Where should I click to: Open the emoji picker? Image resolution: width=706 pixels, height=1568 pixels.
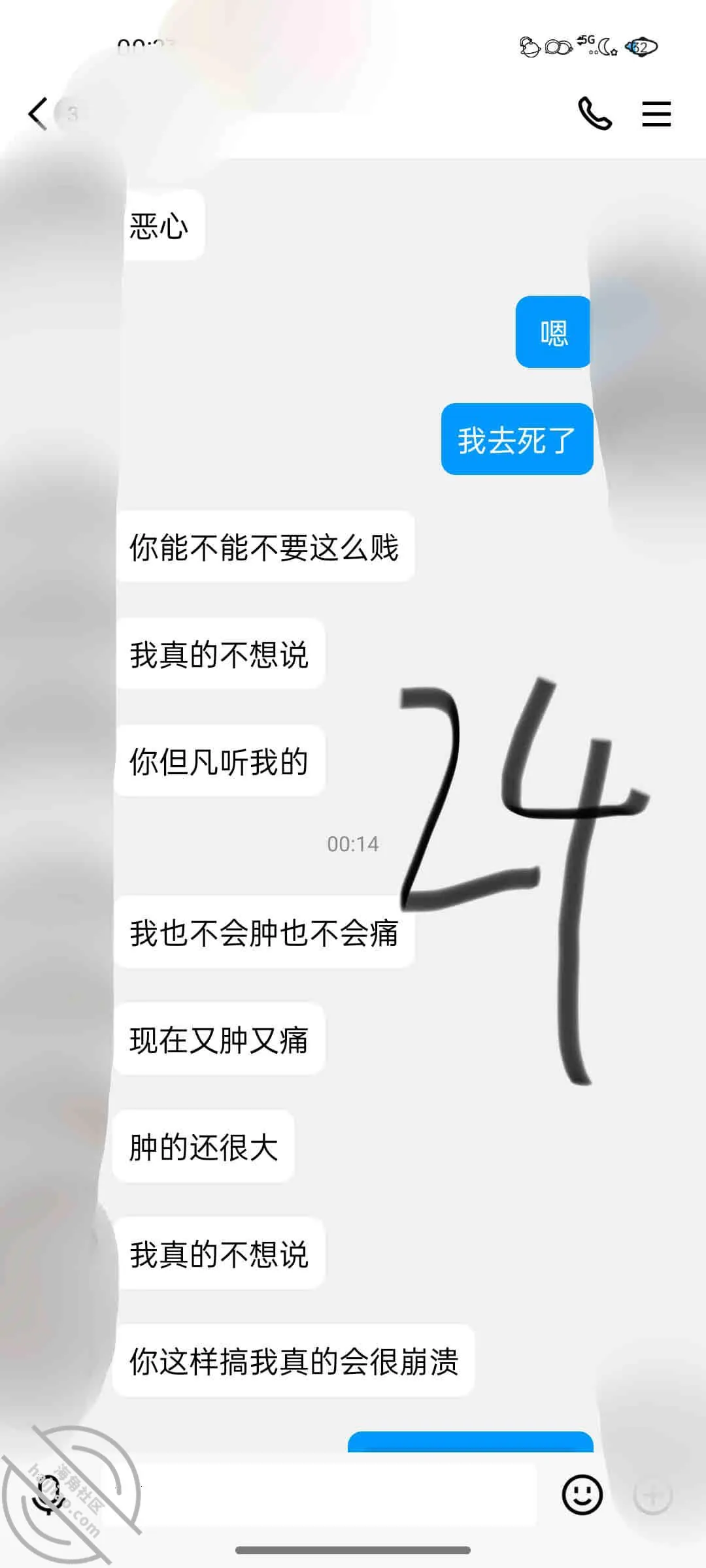(x=582, y=1494)
